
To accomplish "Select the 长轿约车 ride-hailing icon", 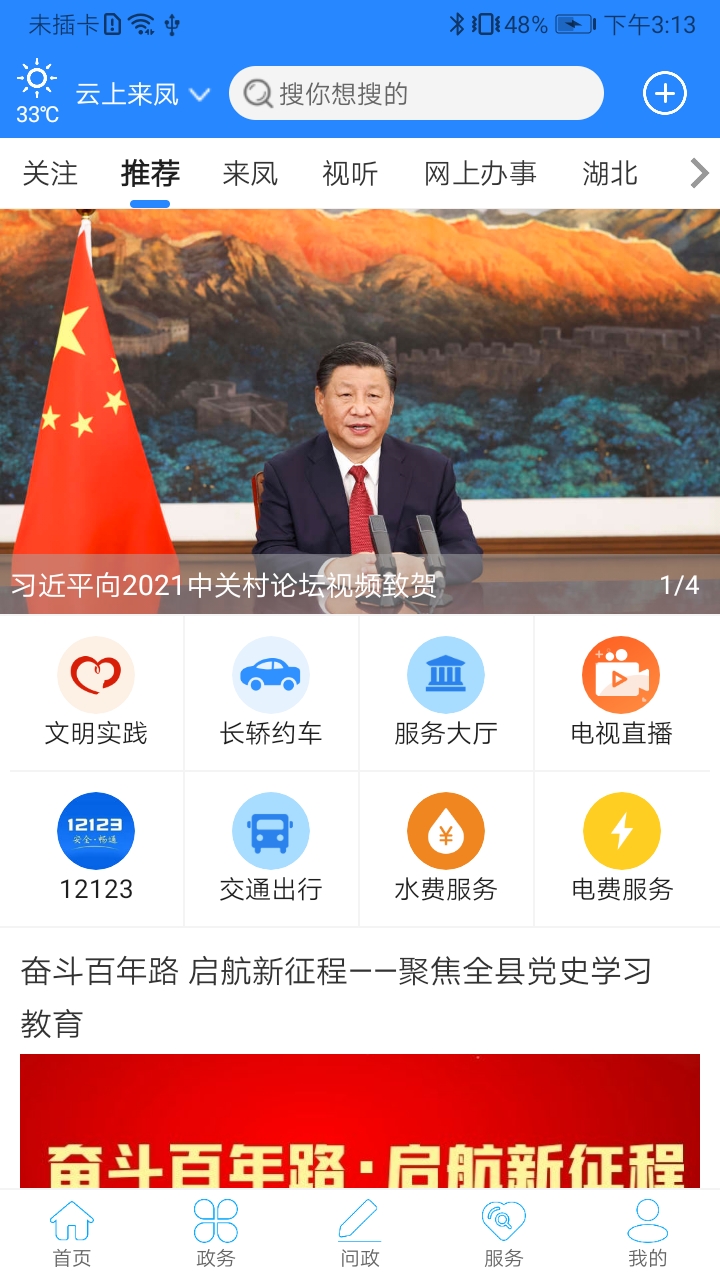I will 271,692.
